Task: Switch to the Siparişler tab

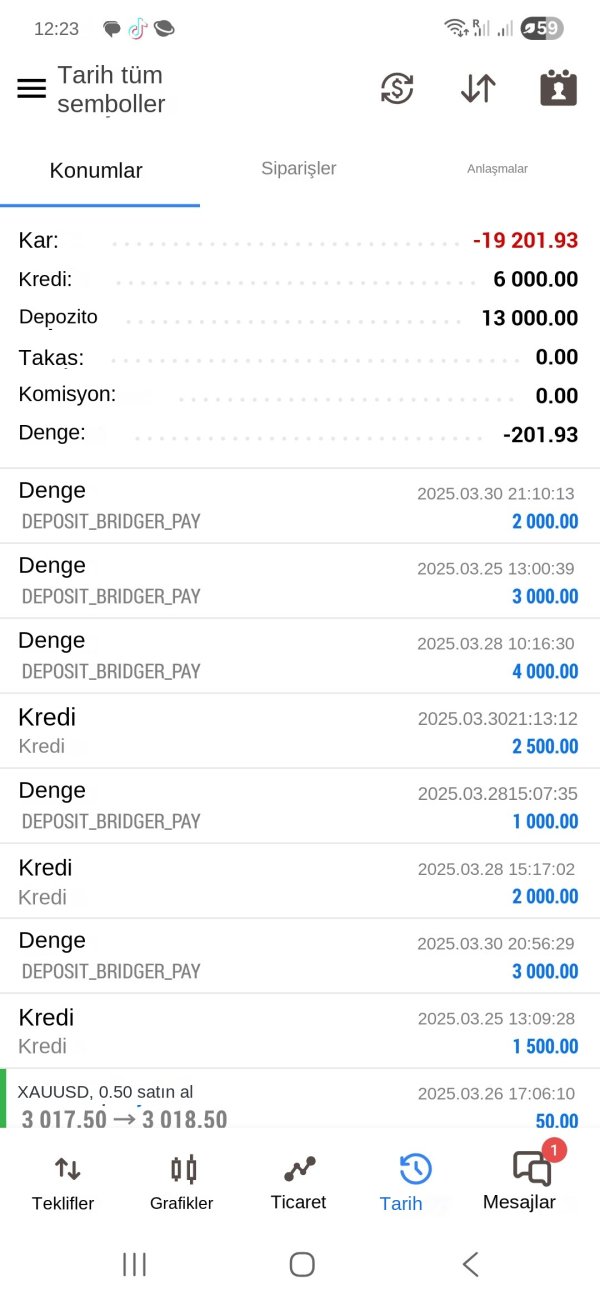Action: (x=298, y=168)
